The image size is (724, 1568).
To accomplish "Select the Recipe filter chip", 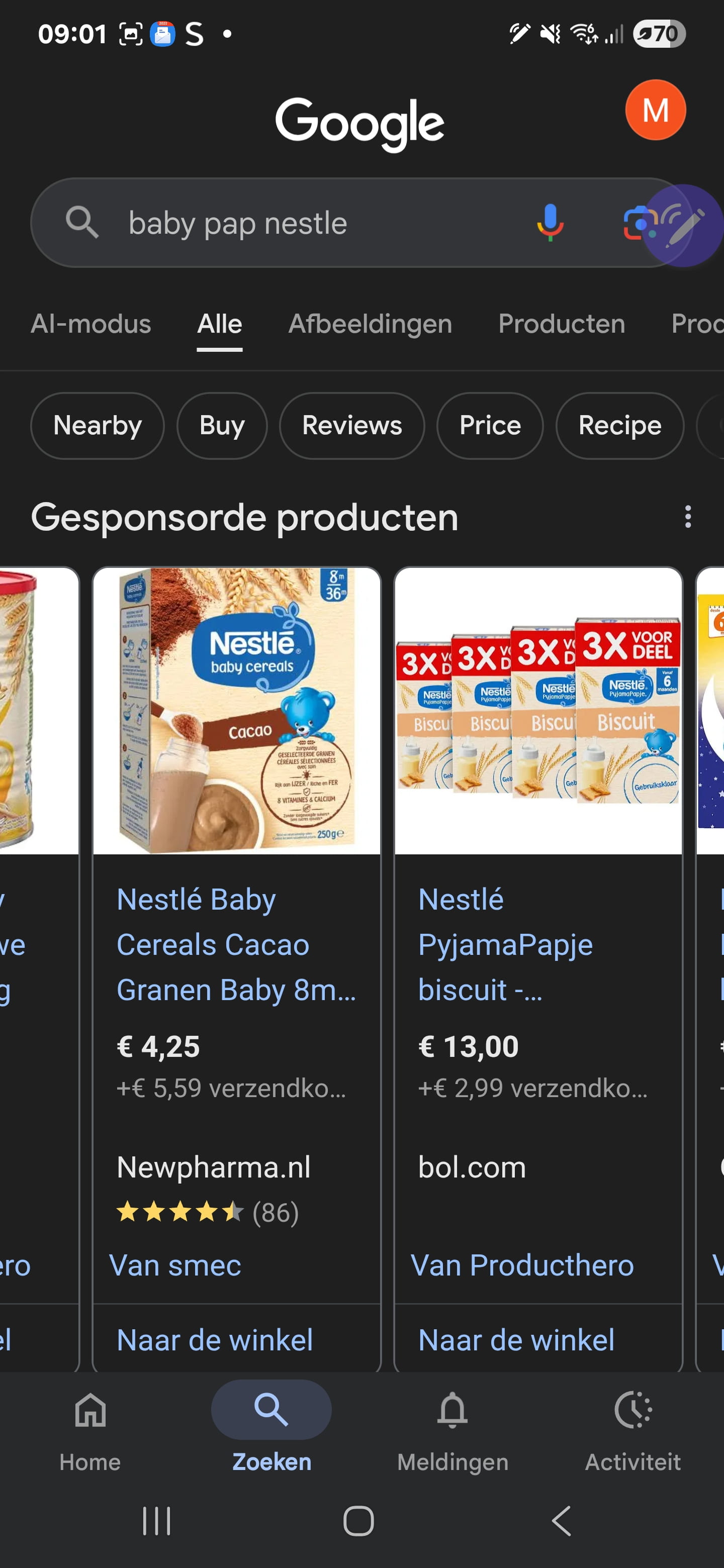I will [619, 426].
